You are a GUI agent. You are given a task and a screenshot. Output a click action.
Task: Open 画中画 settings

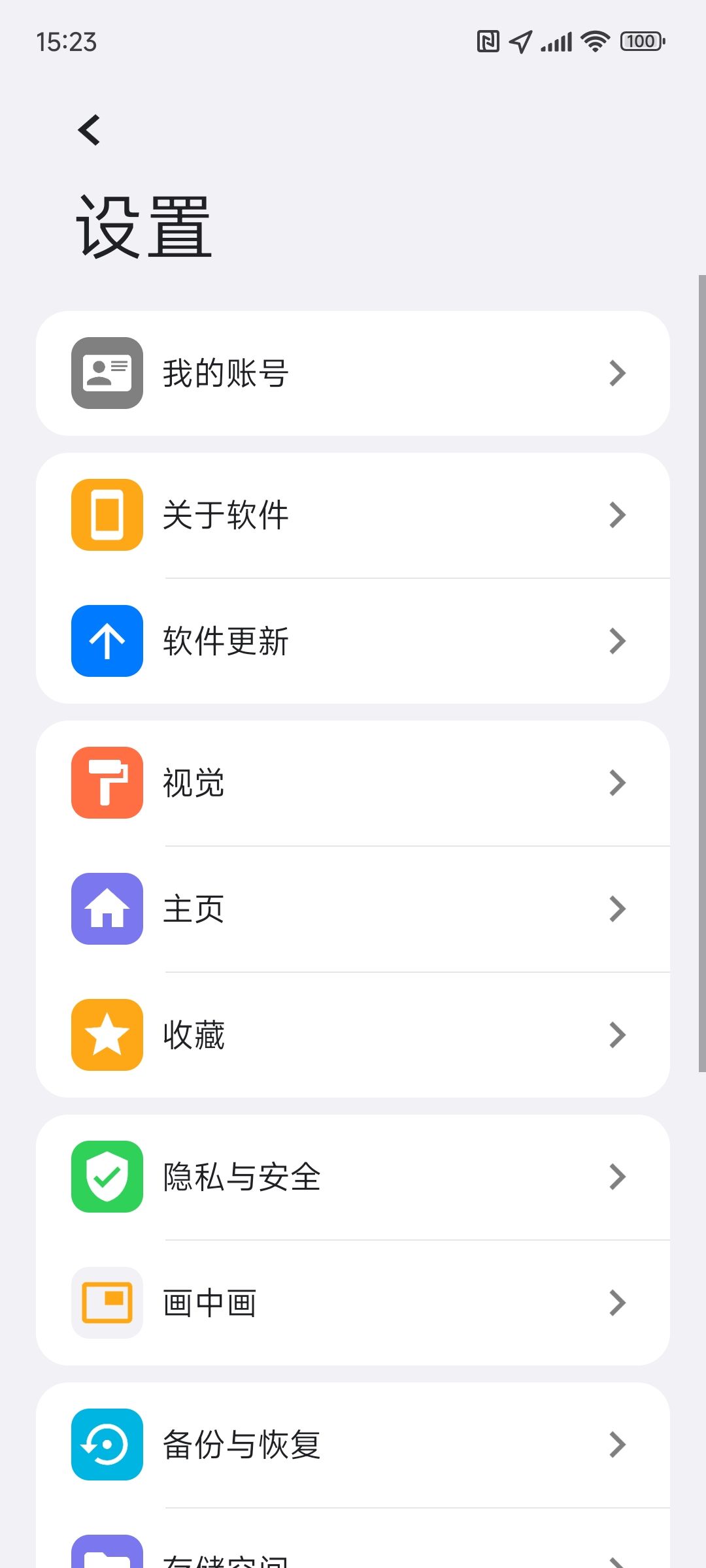pos(353,1303)
